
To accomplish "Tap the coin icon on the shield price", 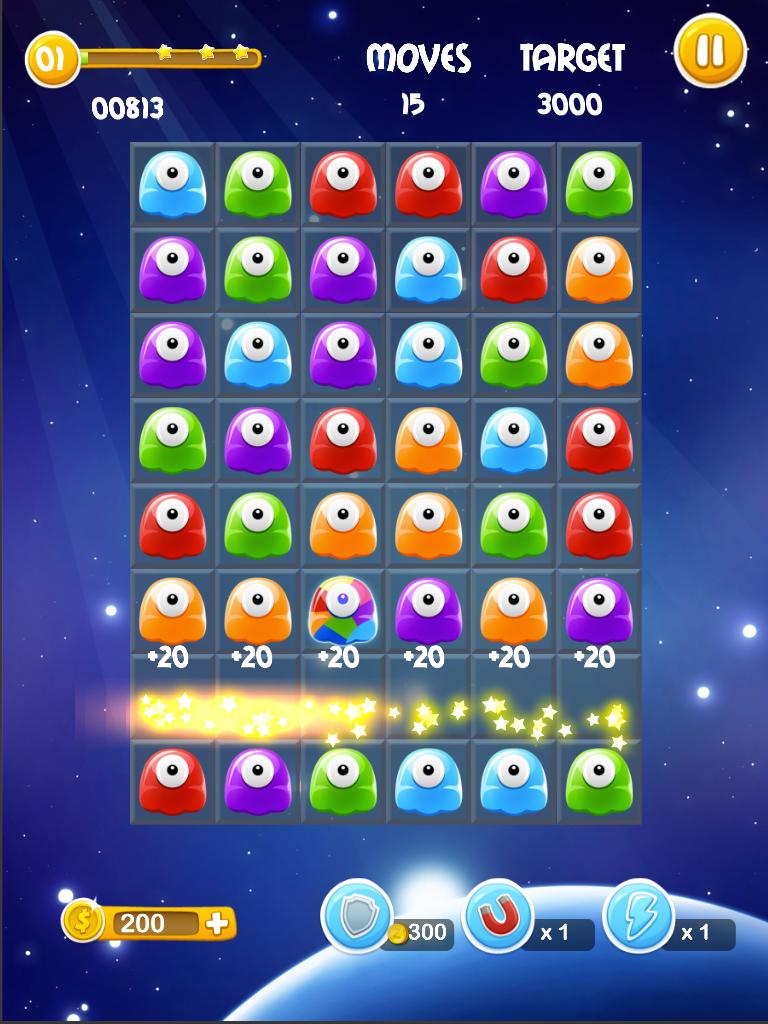I will tap(398, 932).
